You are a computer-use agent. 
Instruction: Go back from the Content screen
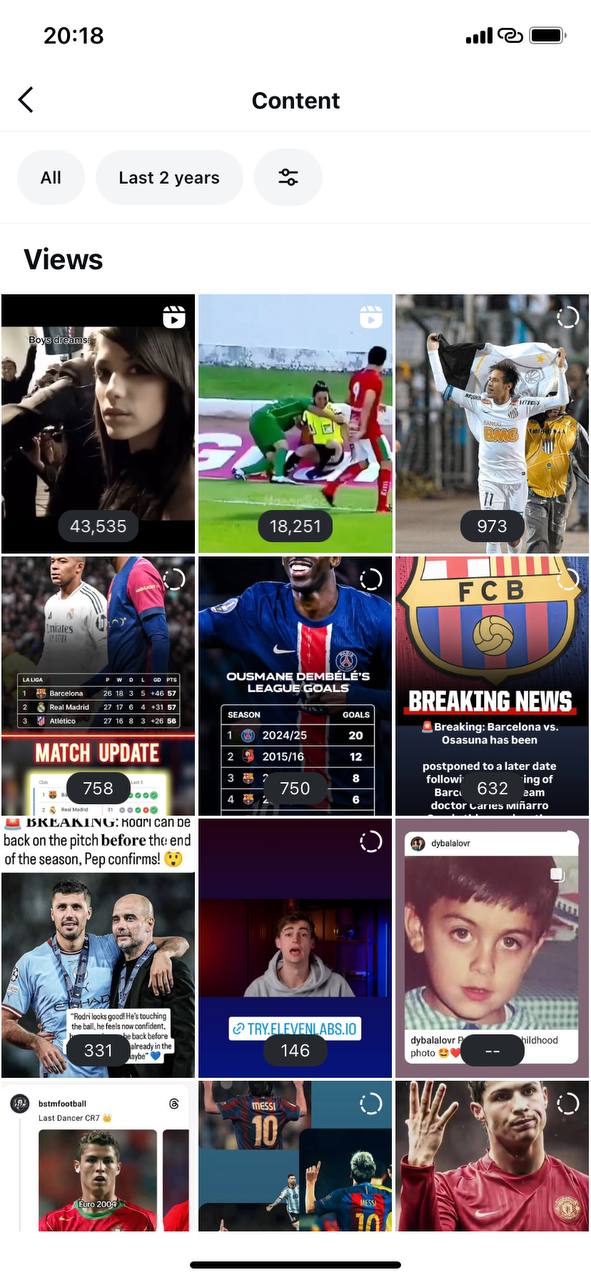coord(26,100)
